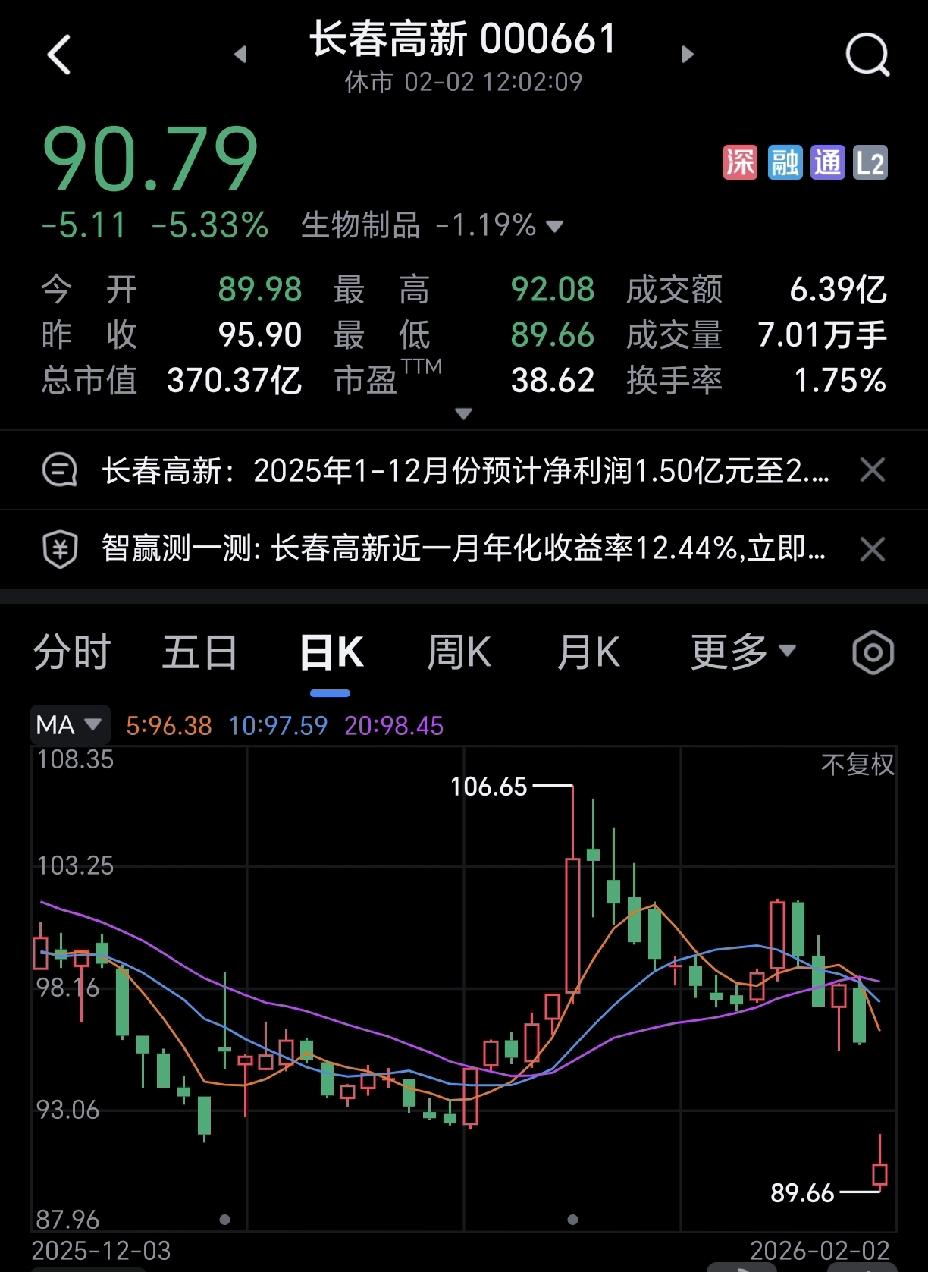Viewport: 928px width, 1272px height.
Task: Tap the 智赢测一测 yen circle icon
Action: click(x=60, y=549)
